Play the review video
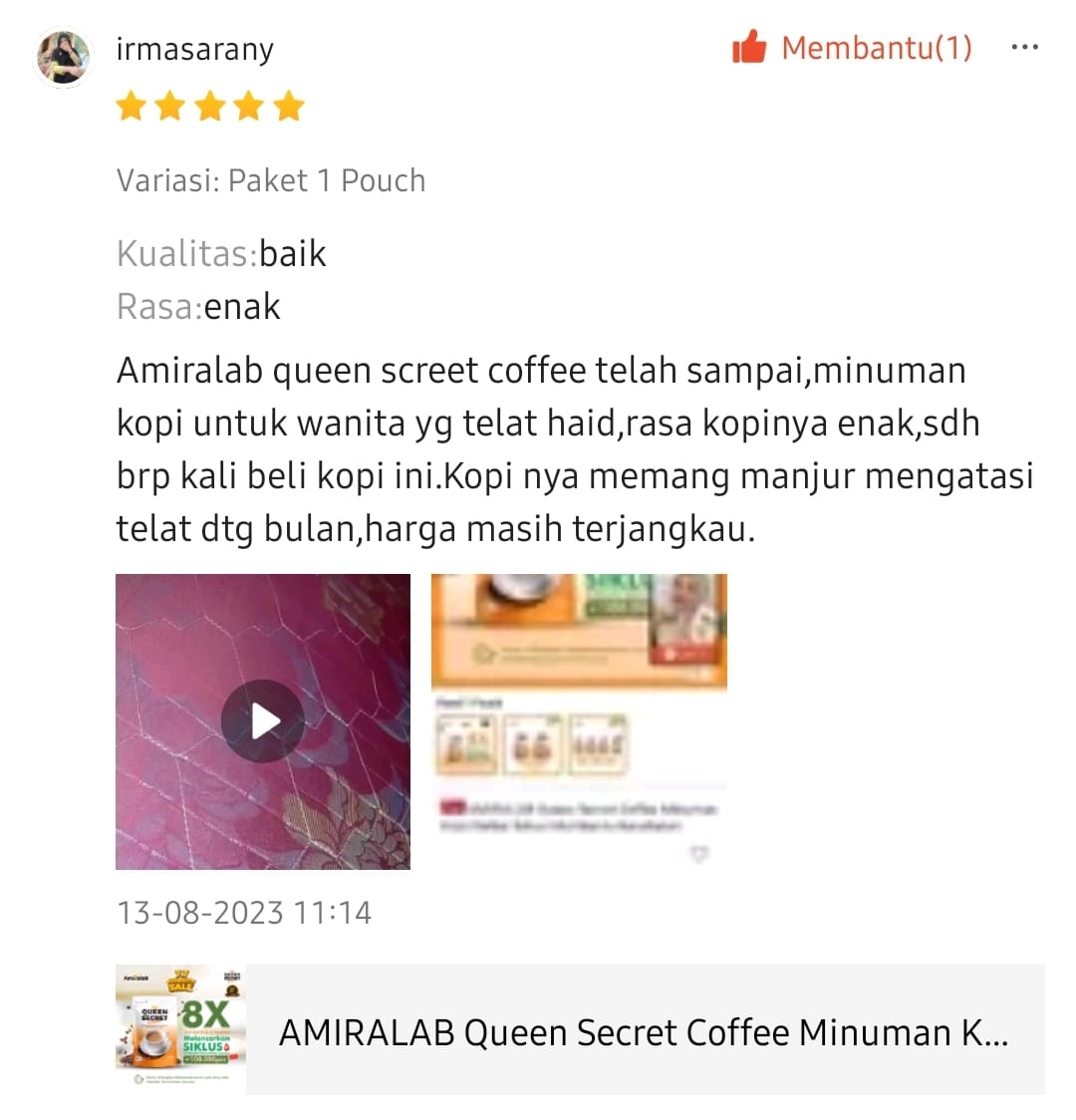 (263, 720)
